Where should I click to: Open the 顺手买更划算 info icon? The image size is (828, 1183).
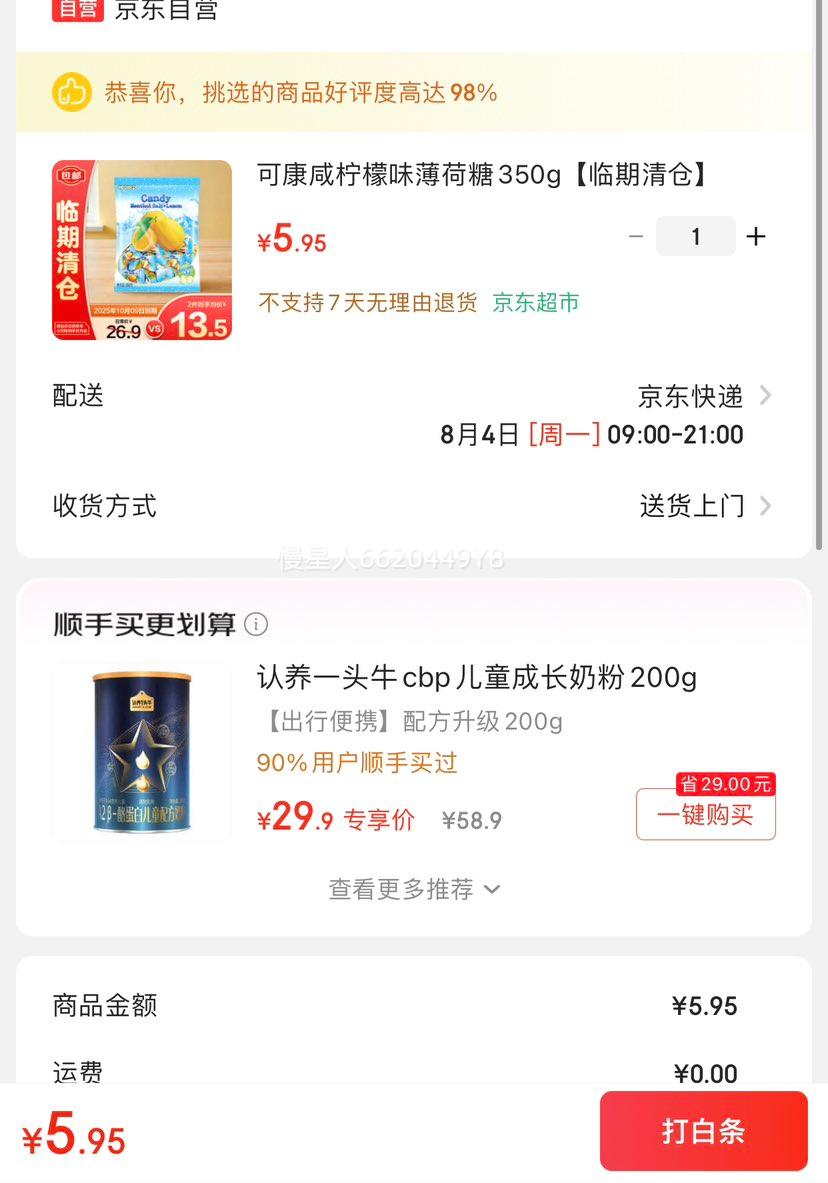(x=257, y=624)
